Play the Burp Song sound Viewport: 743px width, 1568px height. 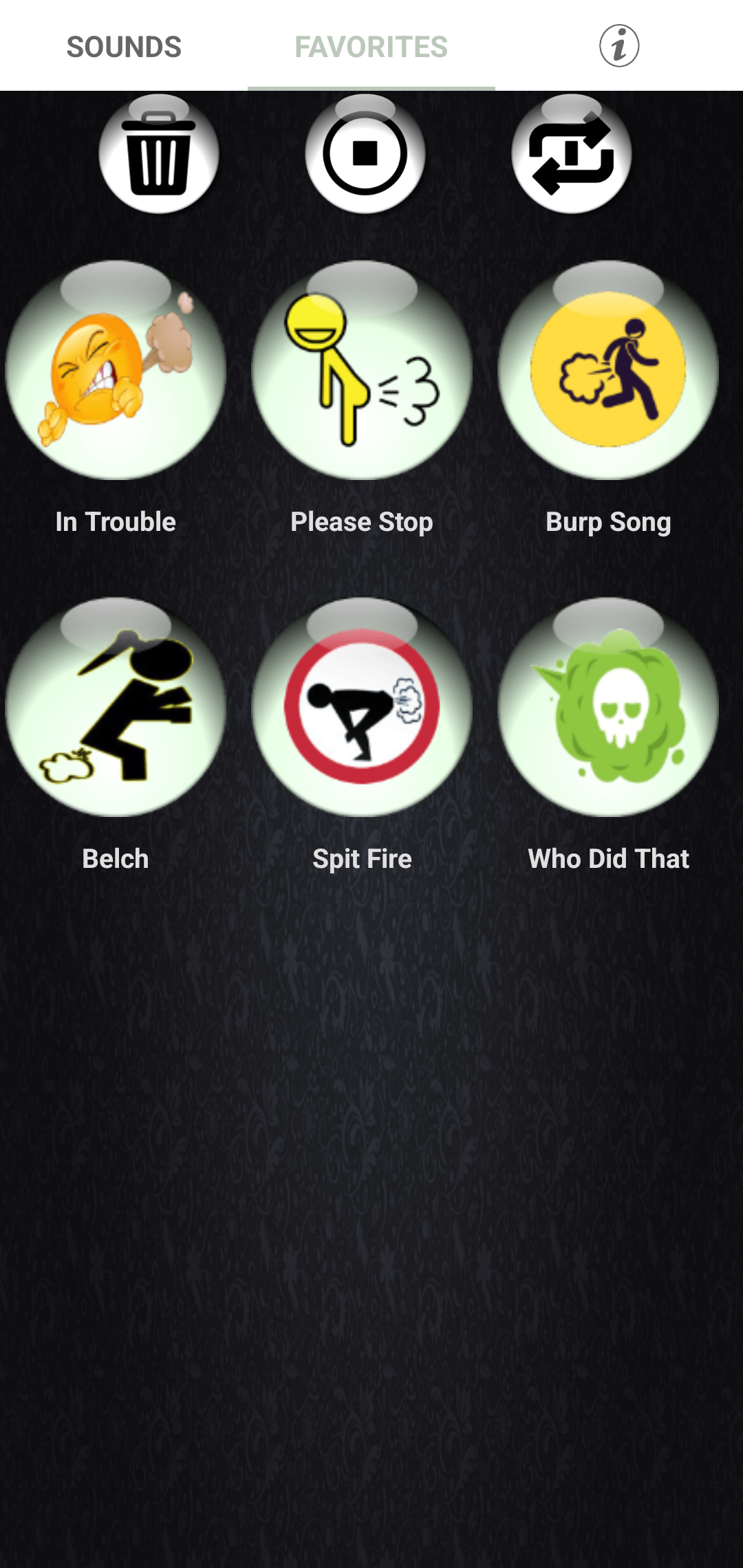point(608,370)
